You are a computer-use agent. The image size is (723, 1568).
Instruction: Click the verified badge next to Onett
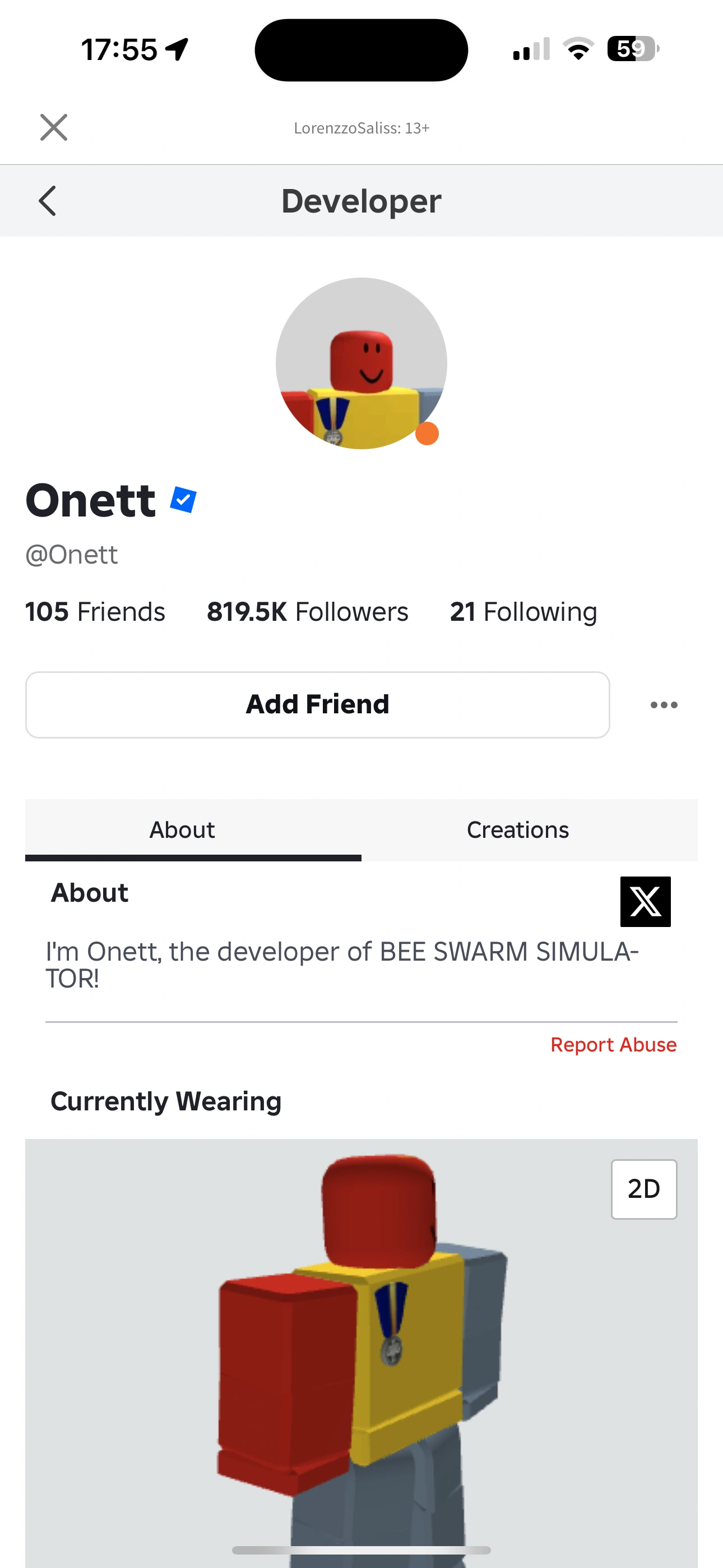point(183,499)
